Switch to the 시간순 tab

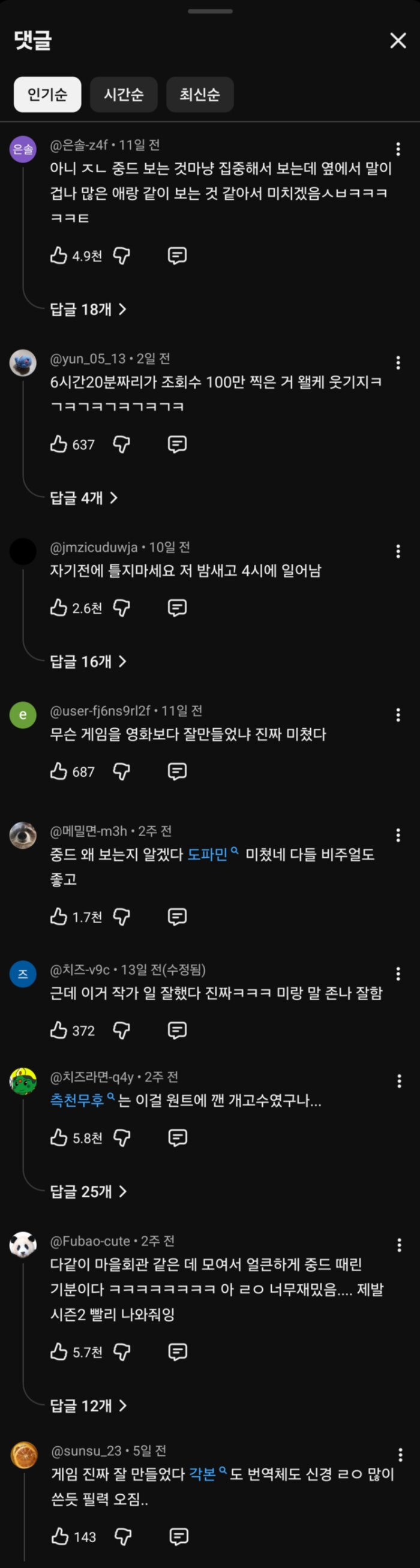click(x=124, y=94)
